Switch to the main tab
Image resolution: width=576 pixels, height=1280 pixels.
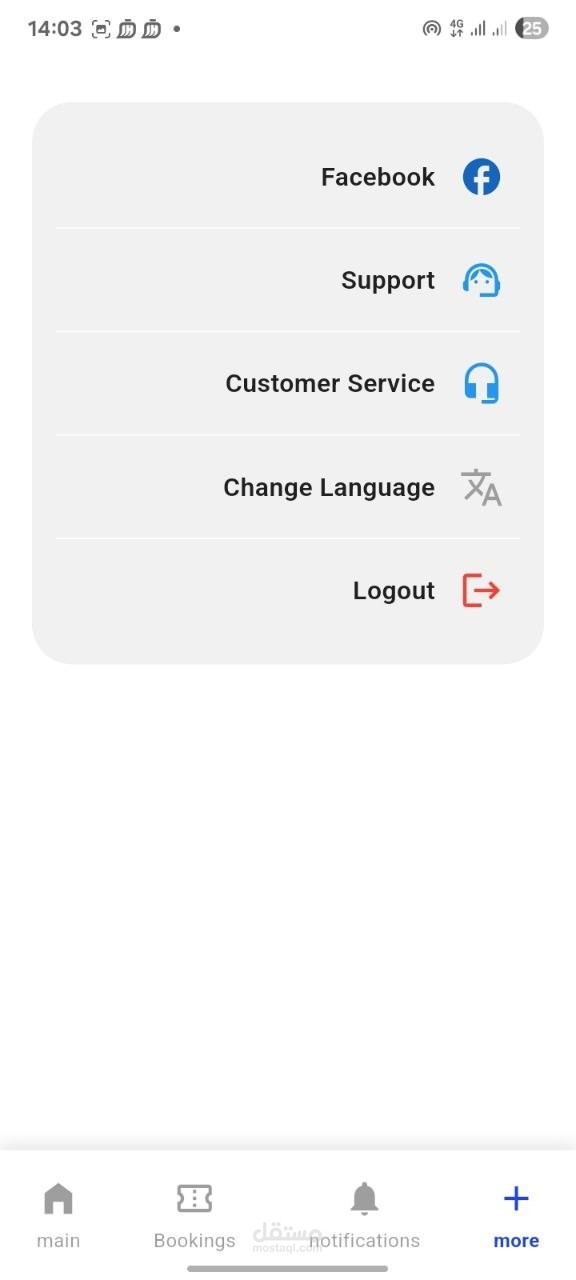pyautogui.click(x=58, y=1215)
